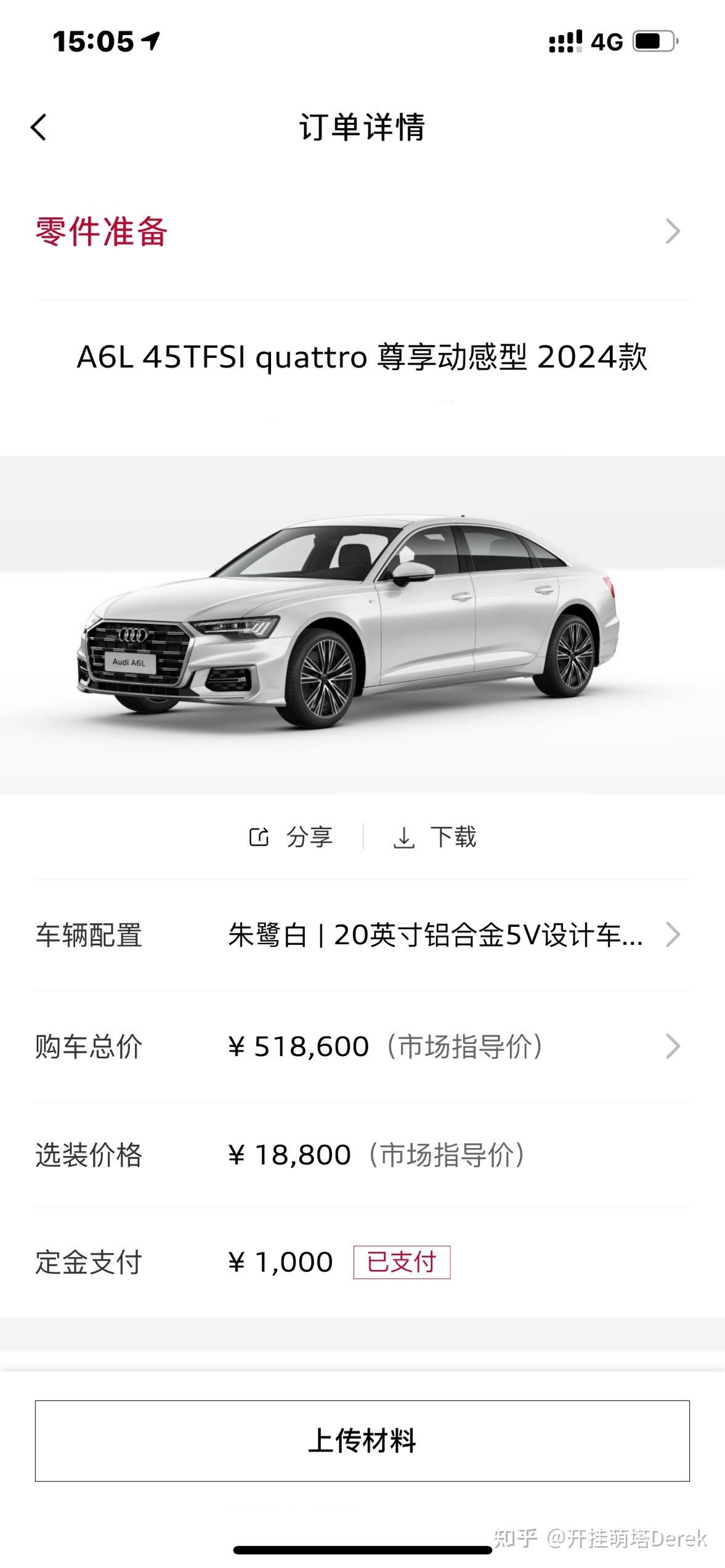The width and height of the screenshot is (725, 1568).
Task: Tap the 选装价格 optional equipment price row
Action: [362, 1155]
